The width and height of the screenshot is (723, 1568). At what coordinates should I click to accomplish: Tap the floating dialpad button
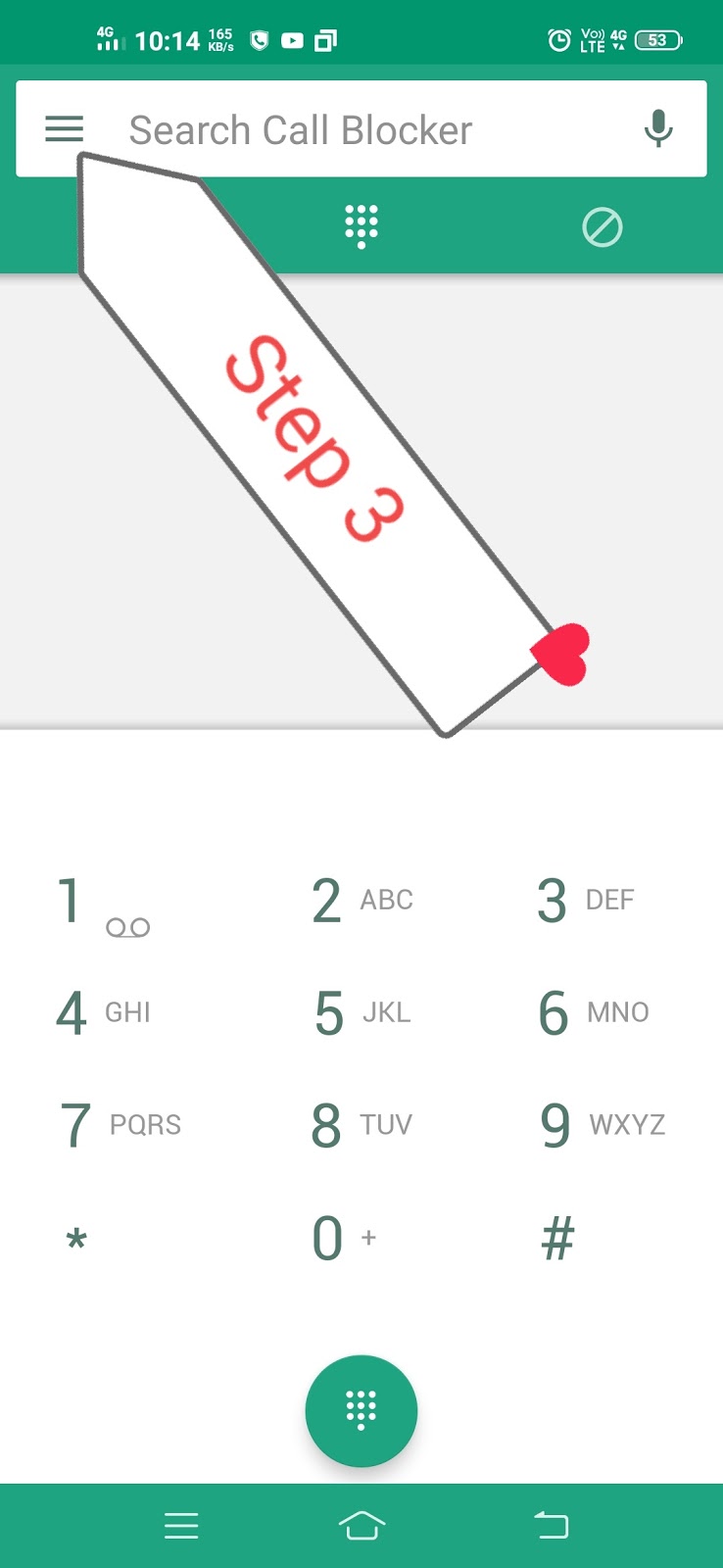coord(361,1410)
